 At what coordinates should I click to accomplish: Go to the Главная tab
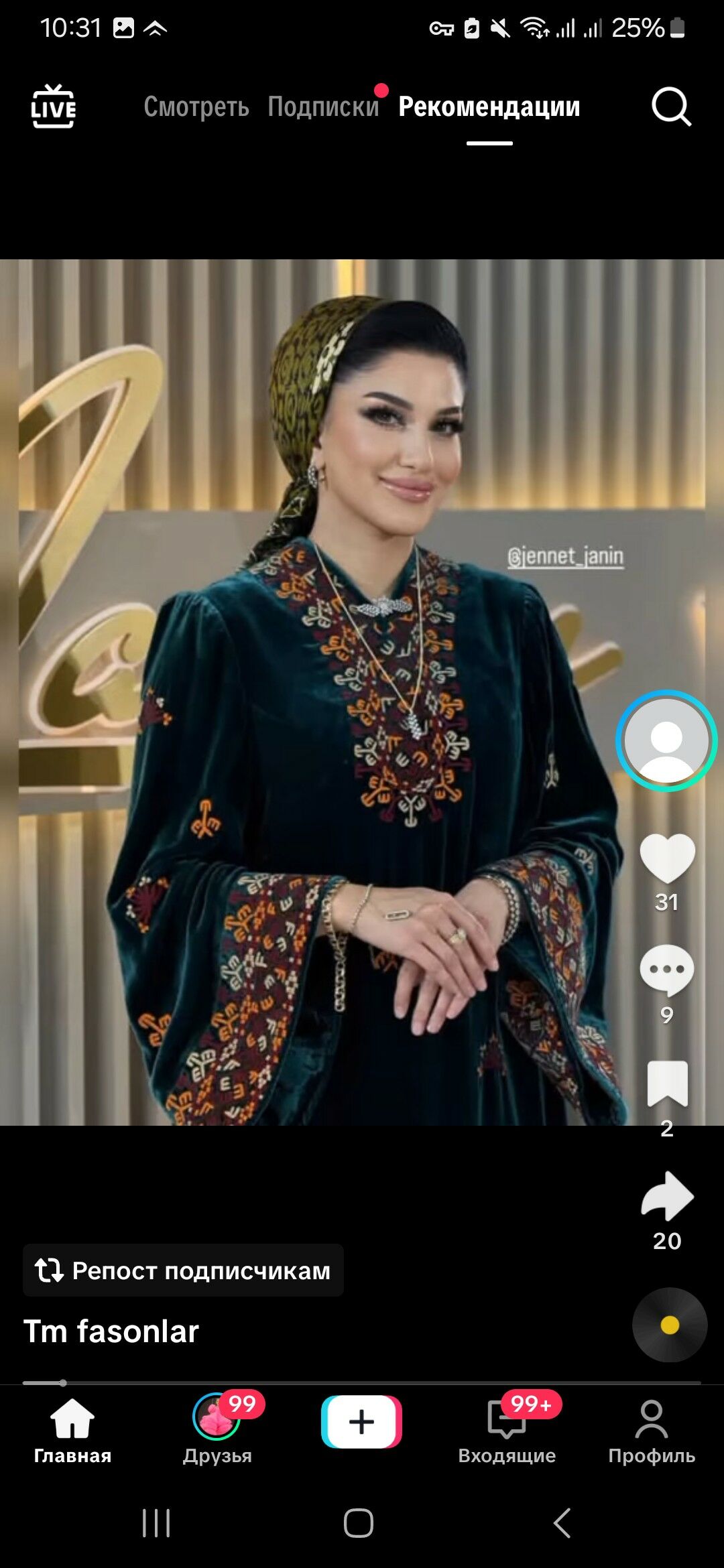click(x=72, y=1430)
